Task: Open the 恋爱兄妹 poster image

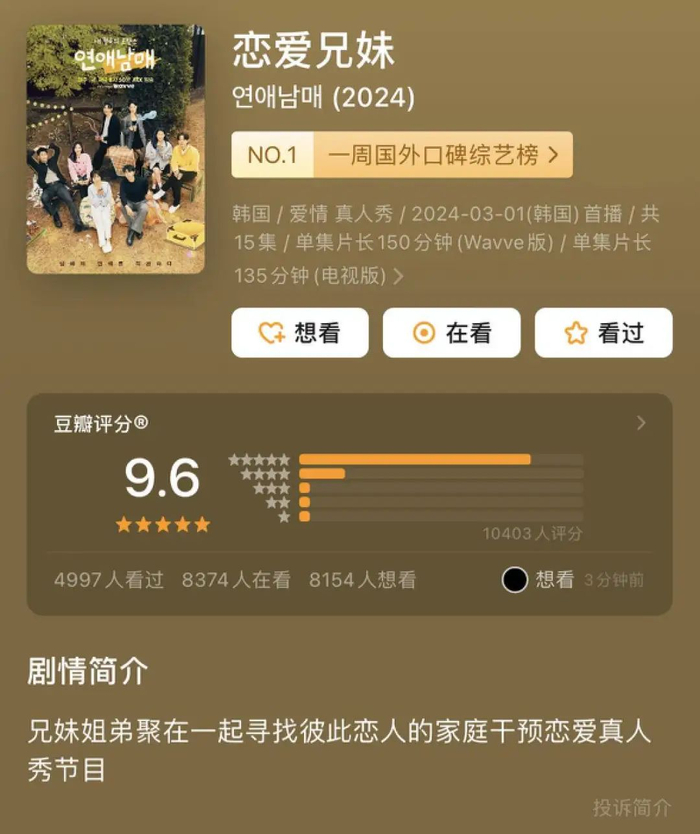Action: (x=115, y=149)
